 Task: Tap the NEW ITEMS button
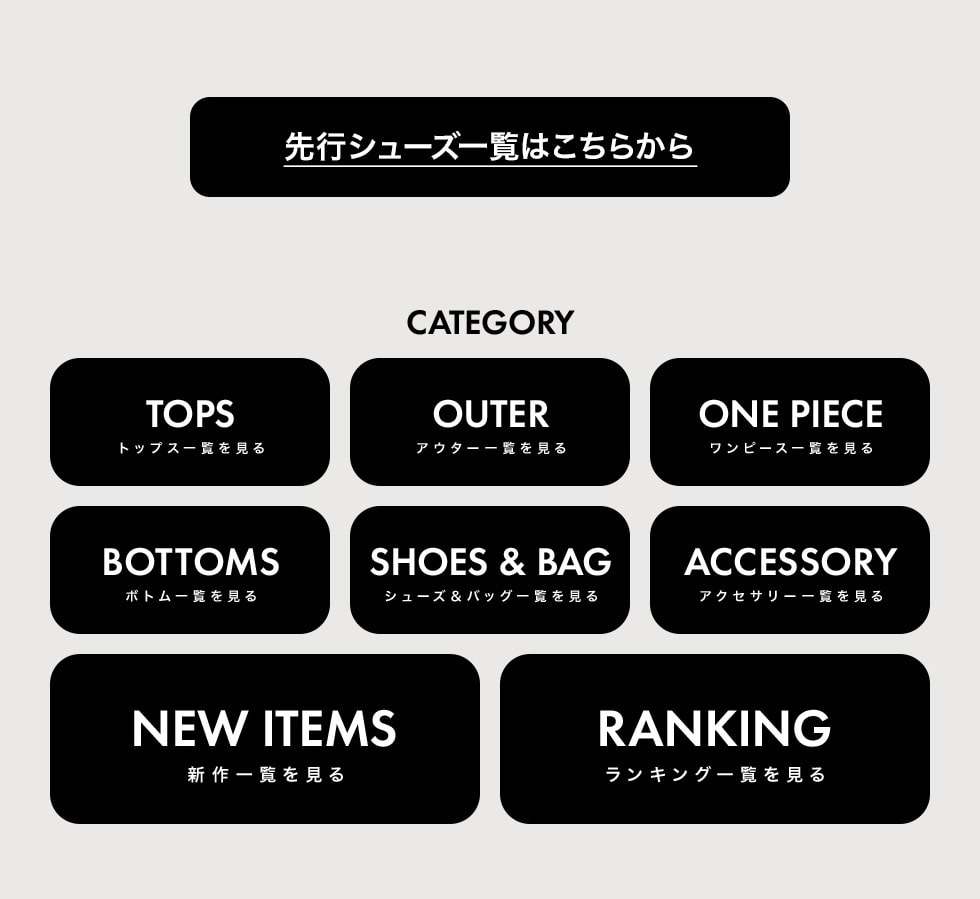click(x=265, y=739)
